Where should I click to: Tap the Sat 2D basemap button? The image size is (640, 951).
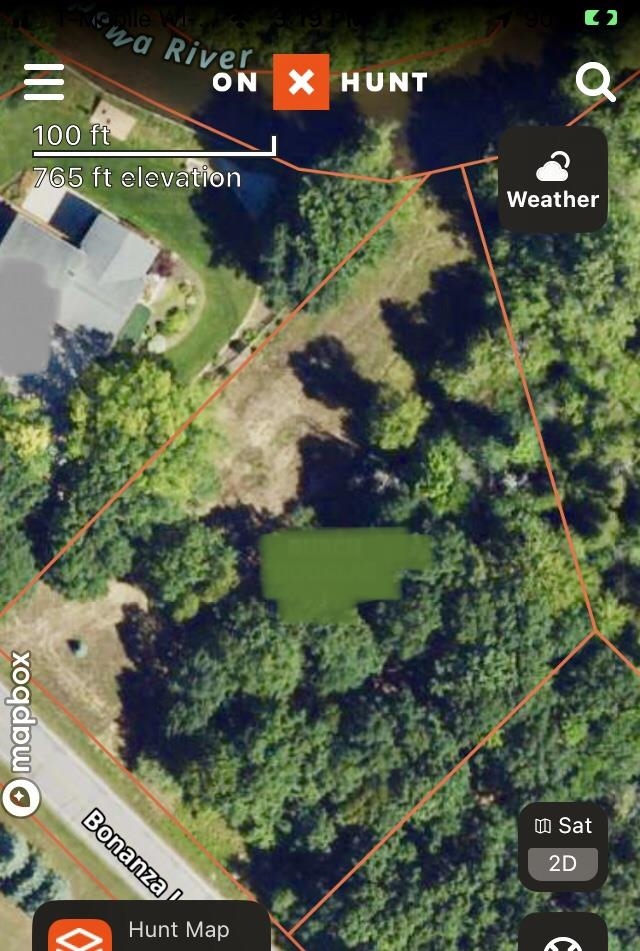point(563,846)
